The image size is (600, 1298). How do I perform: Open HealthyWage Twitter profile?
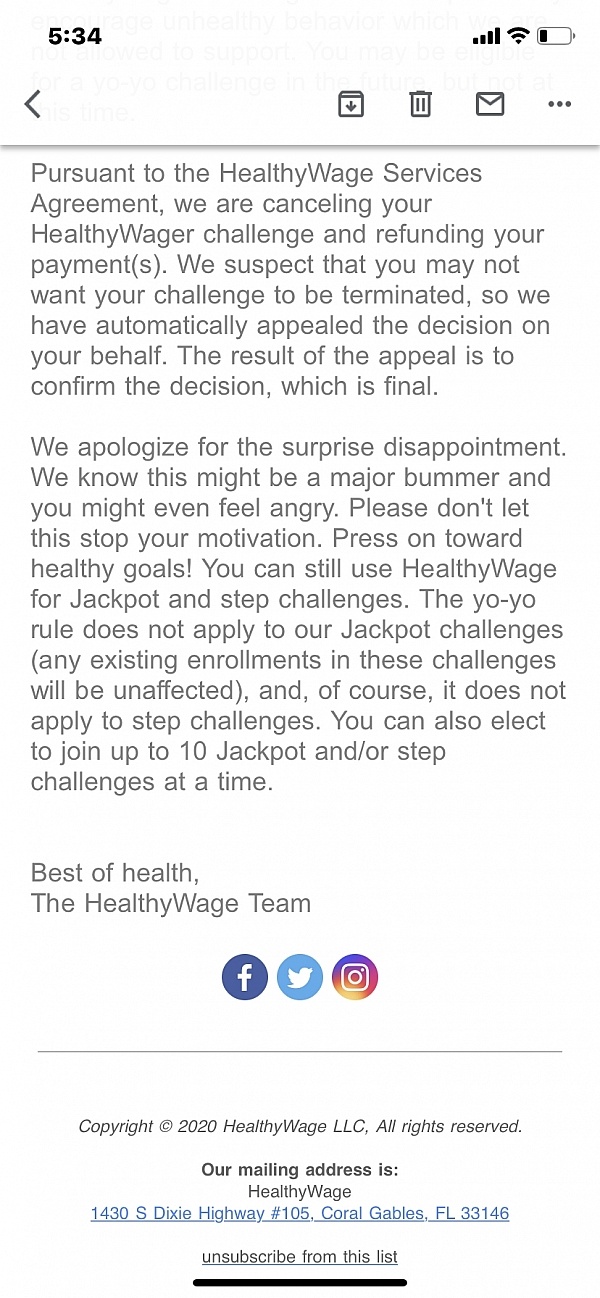coord(299,977)
